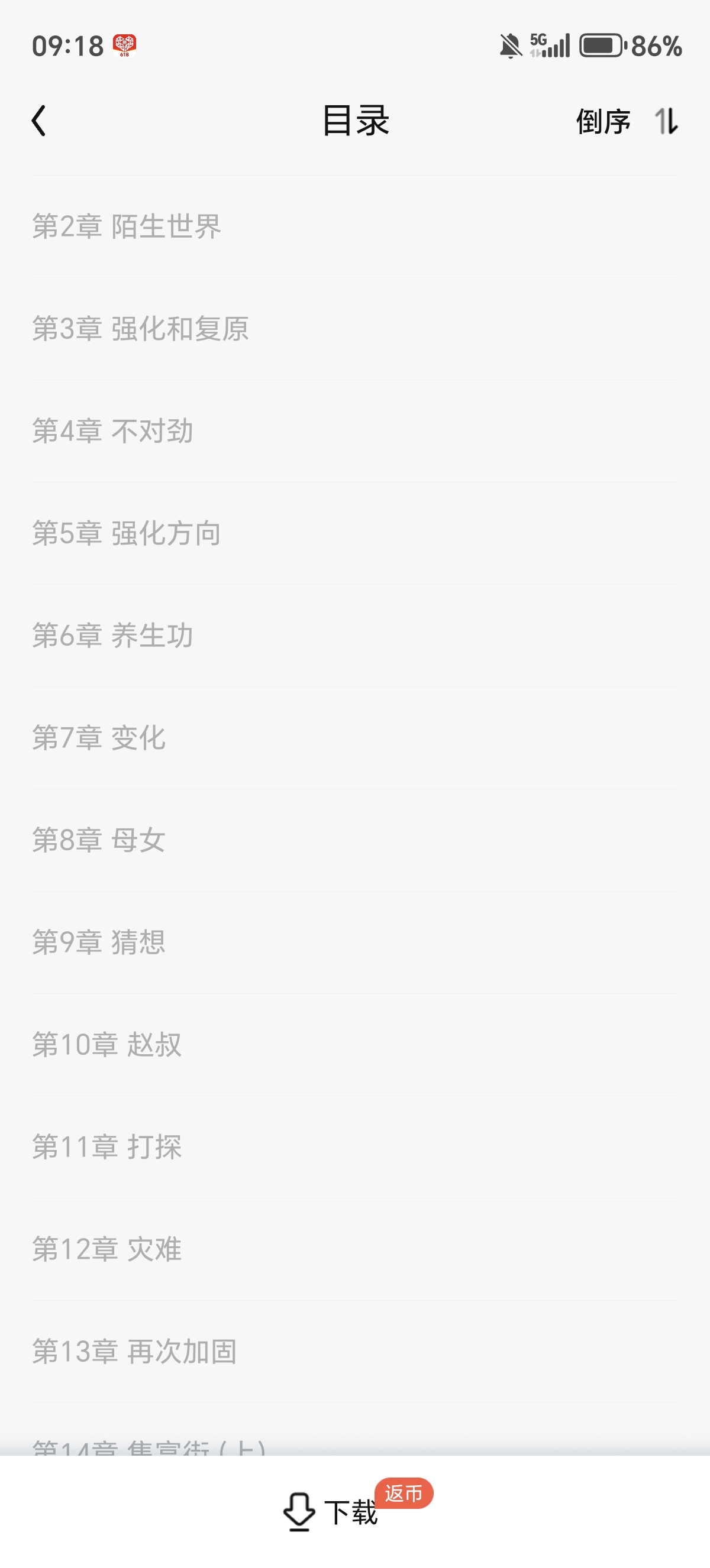710x1568 pixels.
Task: Go back from the 目录 page
Action: point(39,121)
